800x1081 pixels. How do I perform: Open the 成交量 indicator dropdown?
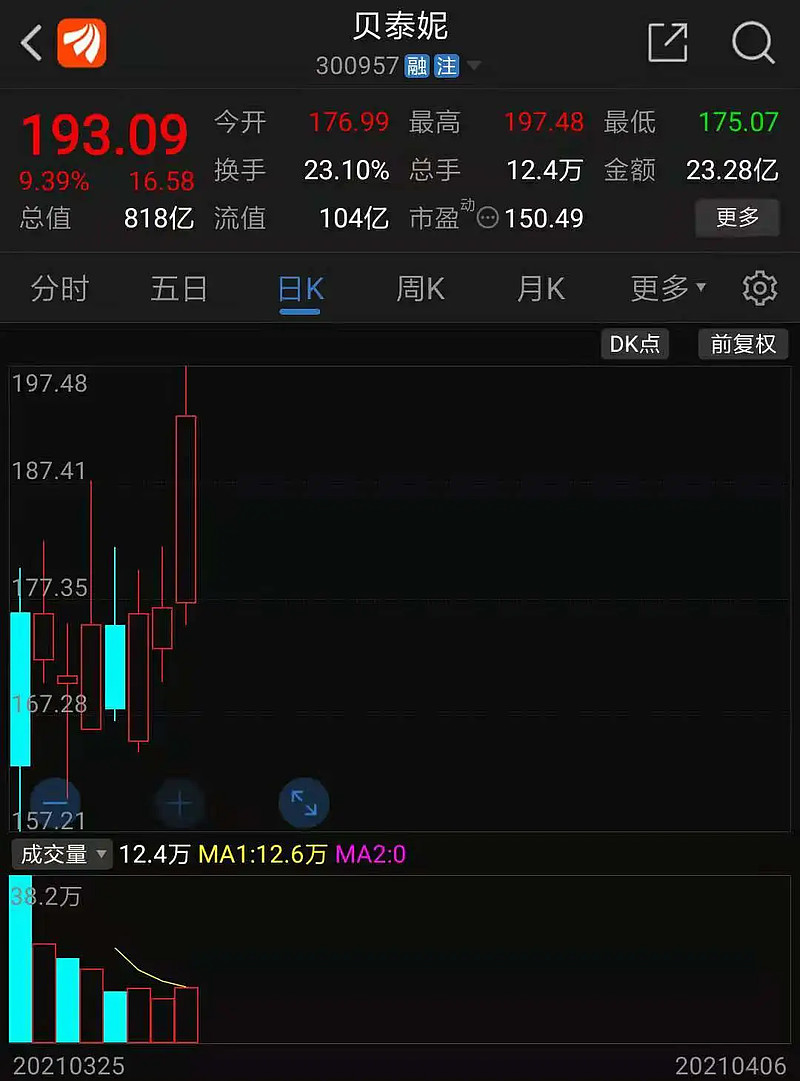pos(62,855)
